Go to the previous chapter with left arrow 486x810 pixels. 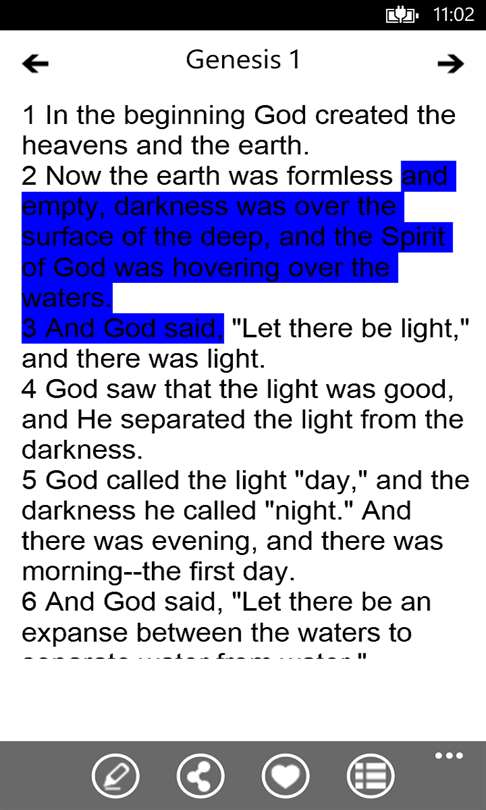point(36,64)
